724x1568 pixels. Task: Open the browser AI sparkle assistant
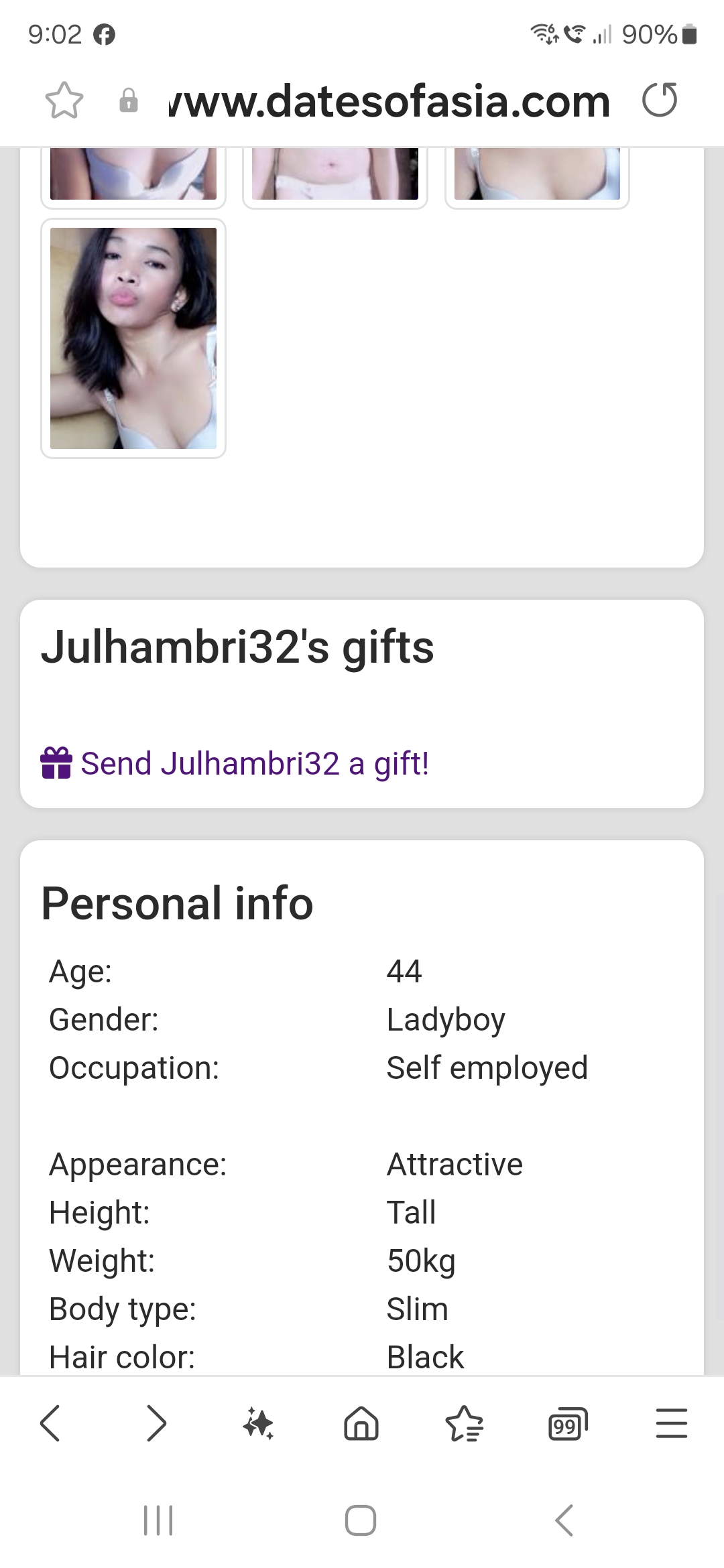pyautogui.click(x=259, y=1423)
